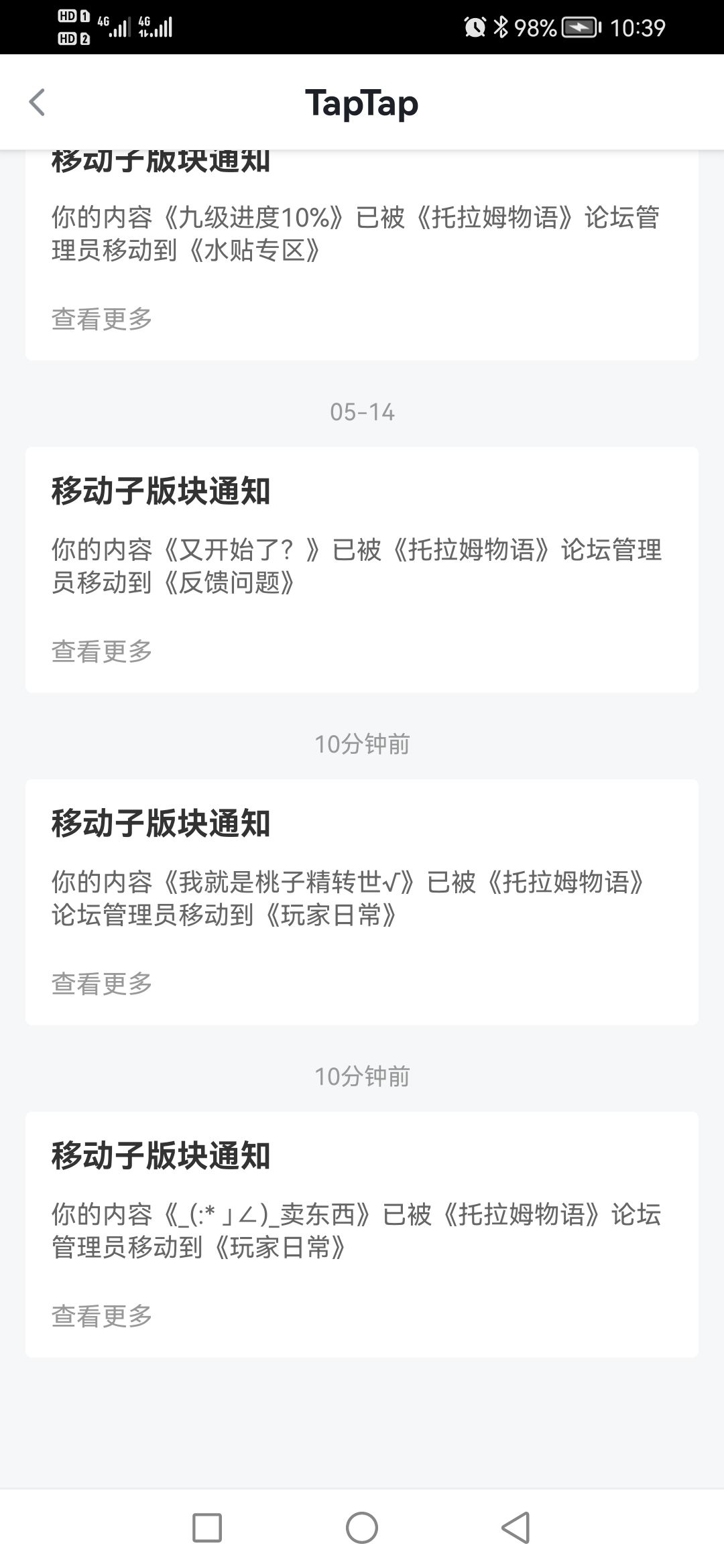View more on the 《_(:*」∠)_卖东西》 notice
This screenshot has width=724, height=1568.
[102, 1316]
